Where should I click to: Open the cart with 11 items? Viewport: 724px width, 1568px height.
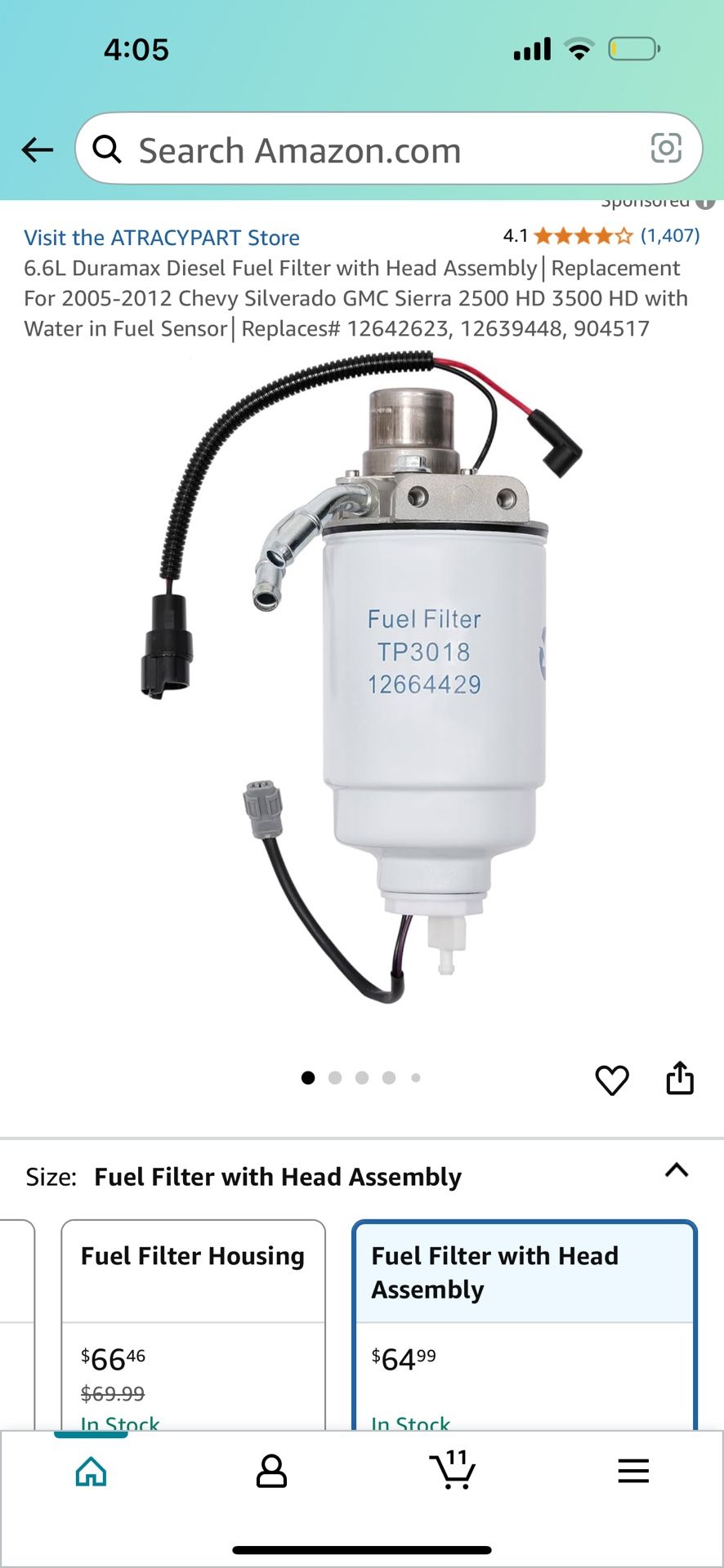pyautogui.click(x=452, y=1470)
